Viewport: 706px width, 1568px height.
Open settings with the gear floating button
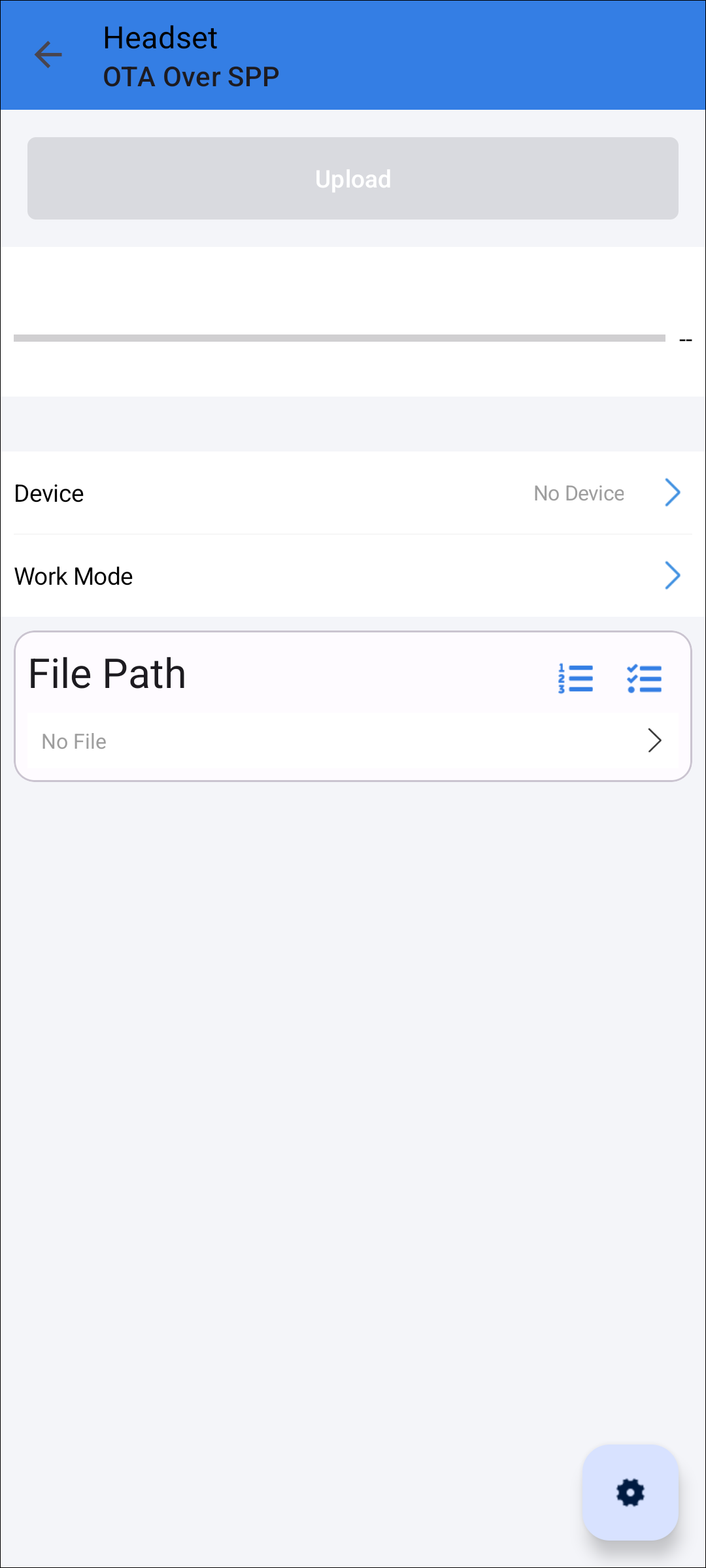[x=630, y=1493]
